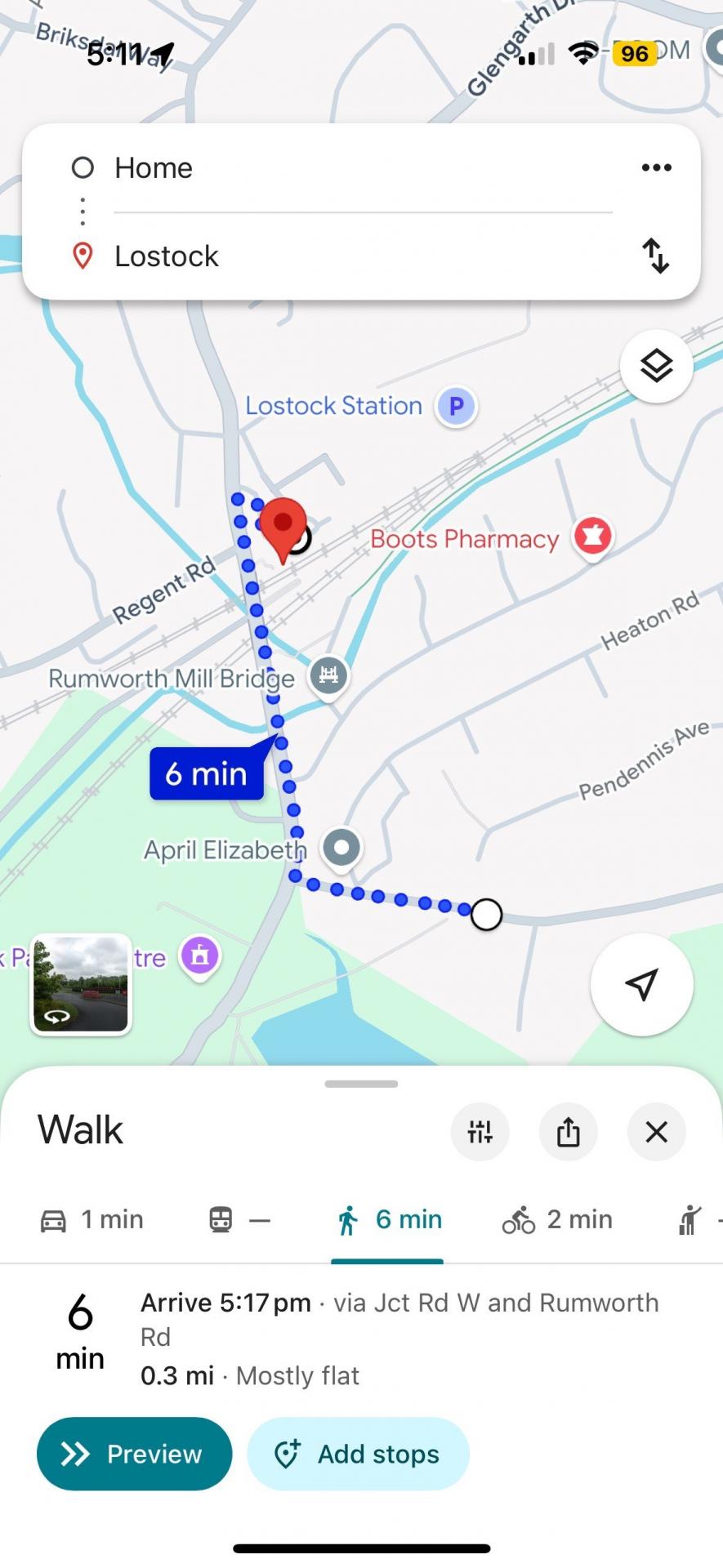This screenshot has height=1568, width=723.
Task: Share these walking directions
Action: click(568, 1132)
